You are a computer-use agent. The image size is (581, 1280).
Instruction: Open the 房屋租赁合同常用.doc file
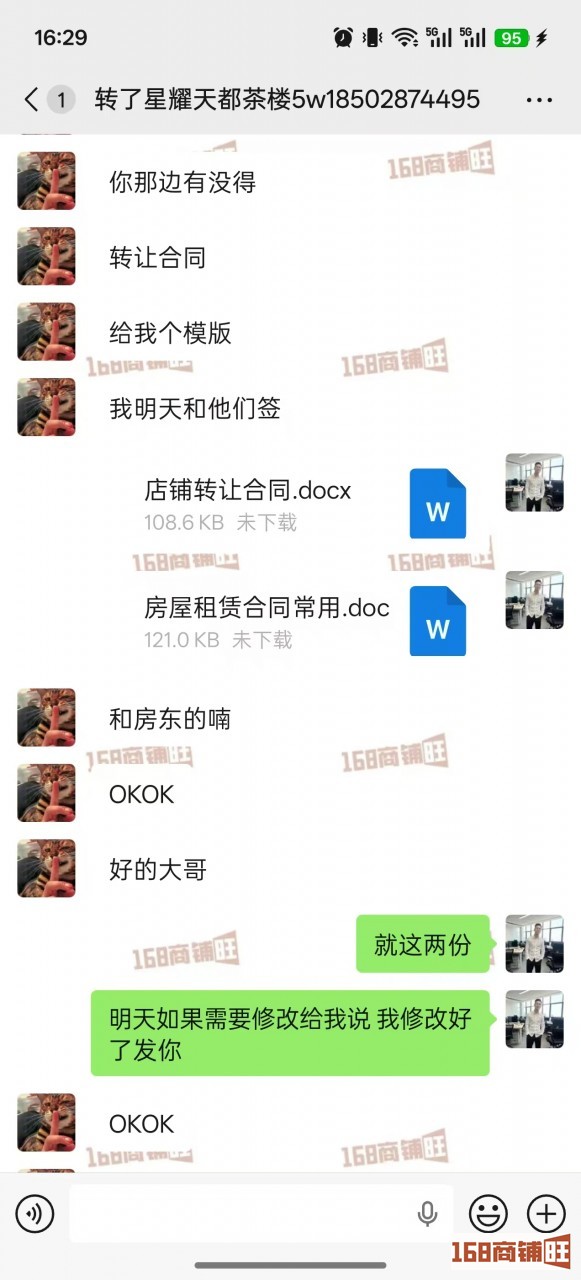305,622
